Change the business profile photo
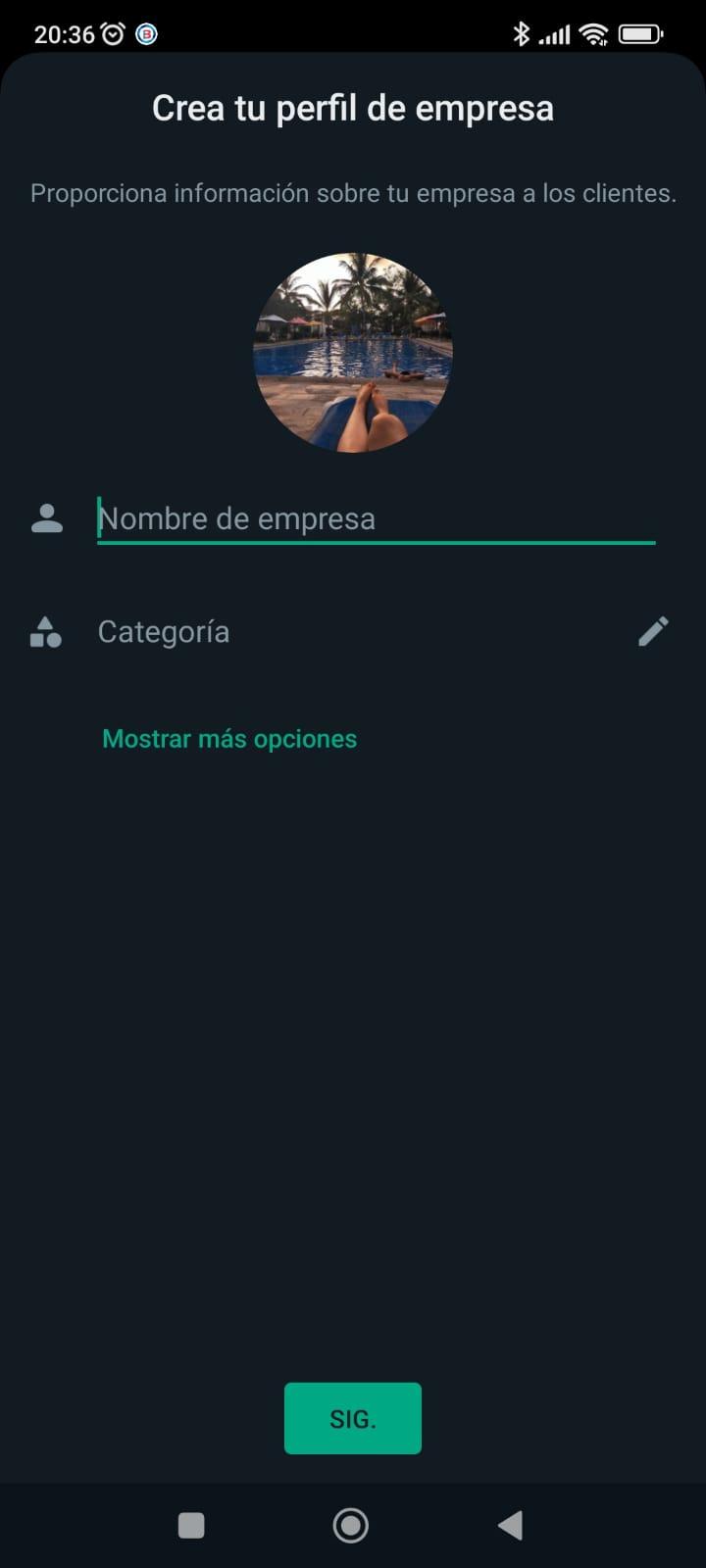The width and height of the screenshot is (706, 1568). pyautogui.click(x=353, y=353)
